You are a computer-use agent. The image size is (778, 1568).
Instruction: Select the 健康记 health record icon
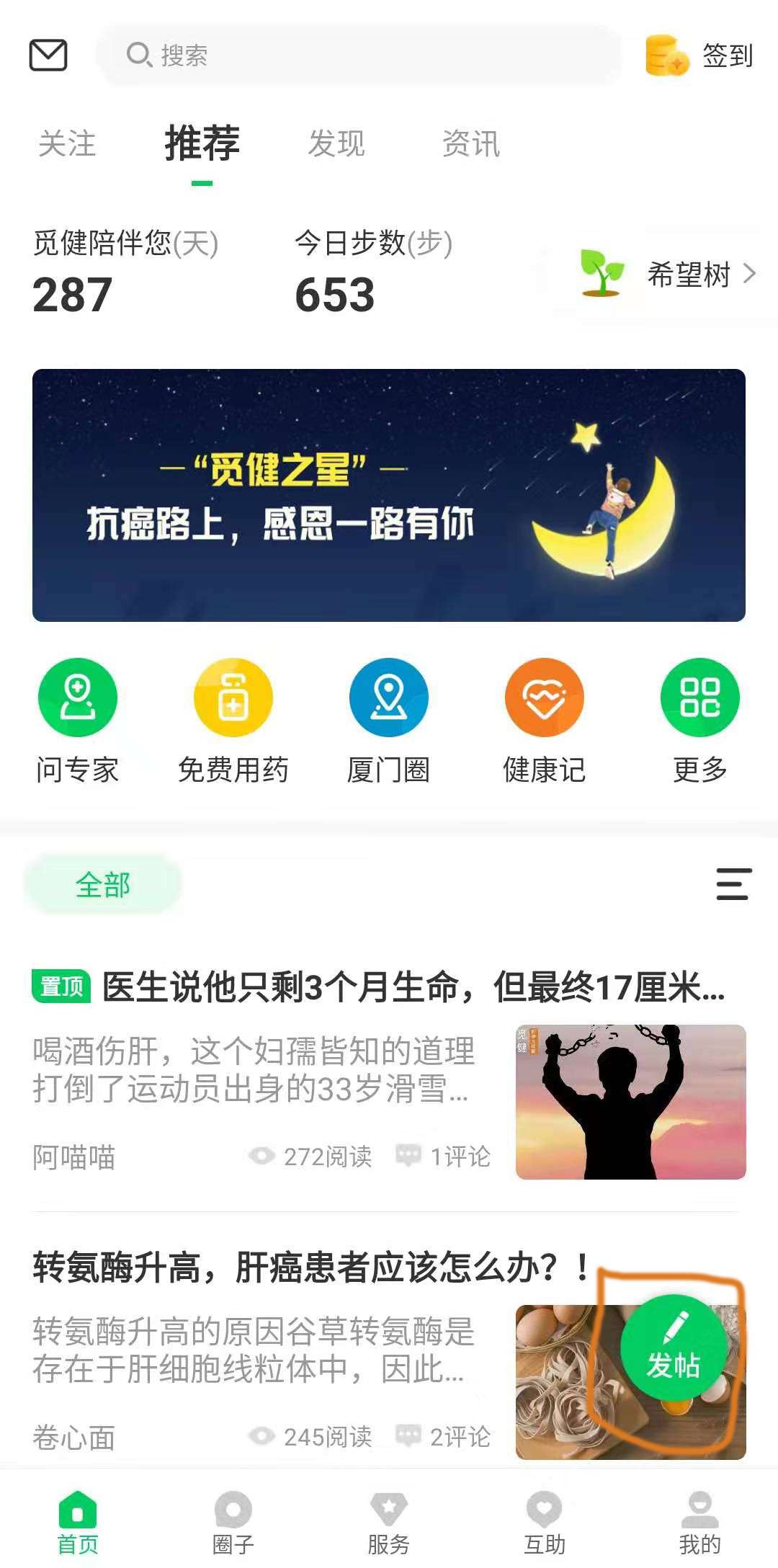(x=544, y=697)
